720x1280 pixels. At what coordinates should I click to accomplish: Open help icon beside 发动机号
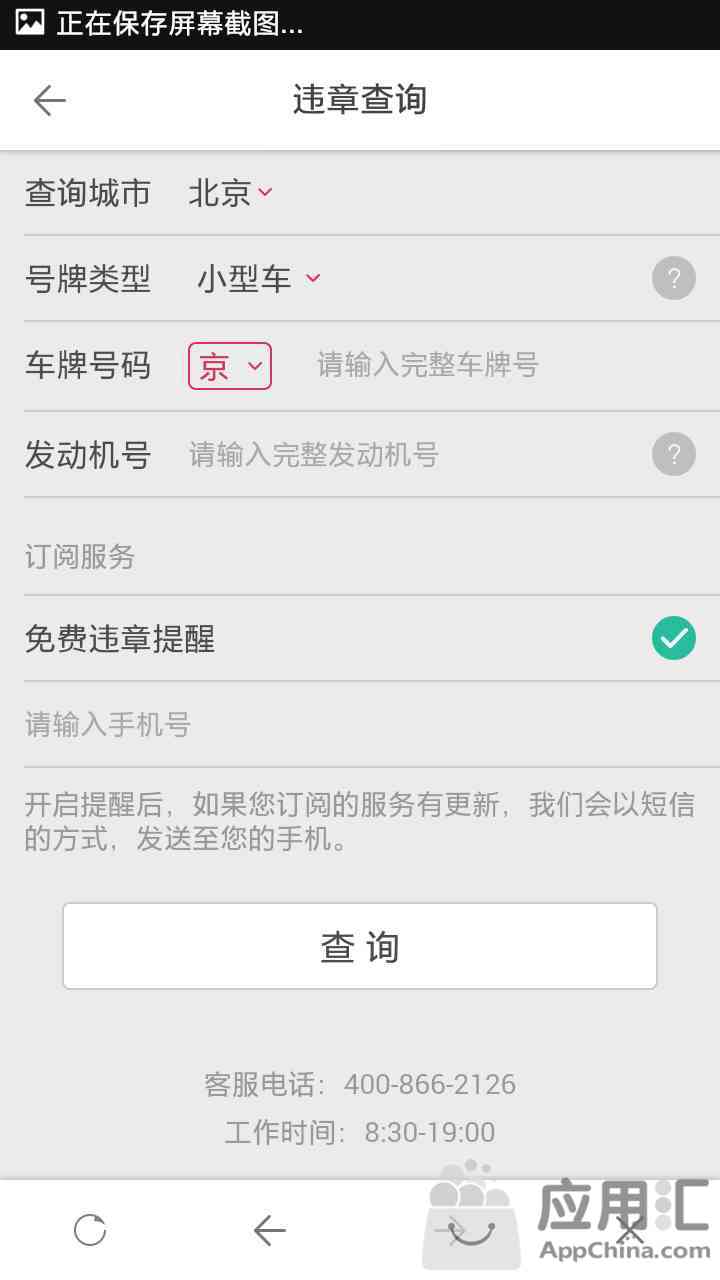tap(674, 454)
